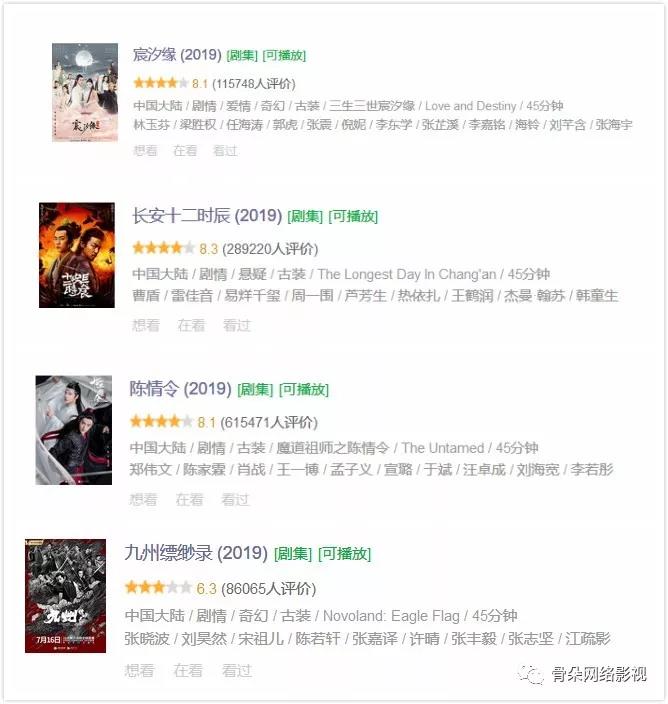The width and height of the screenshot is (668, 704).
Task: Mark 长安十二时辰 as 看过
Action: point(237,325)
